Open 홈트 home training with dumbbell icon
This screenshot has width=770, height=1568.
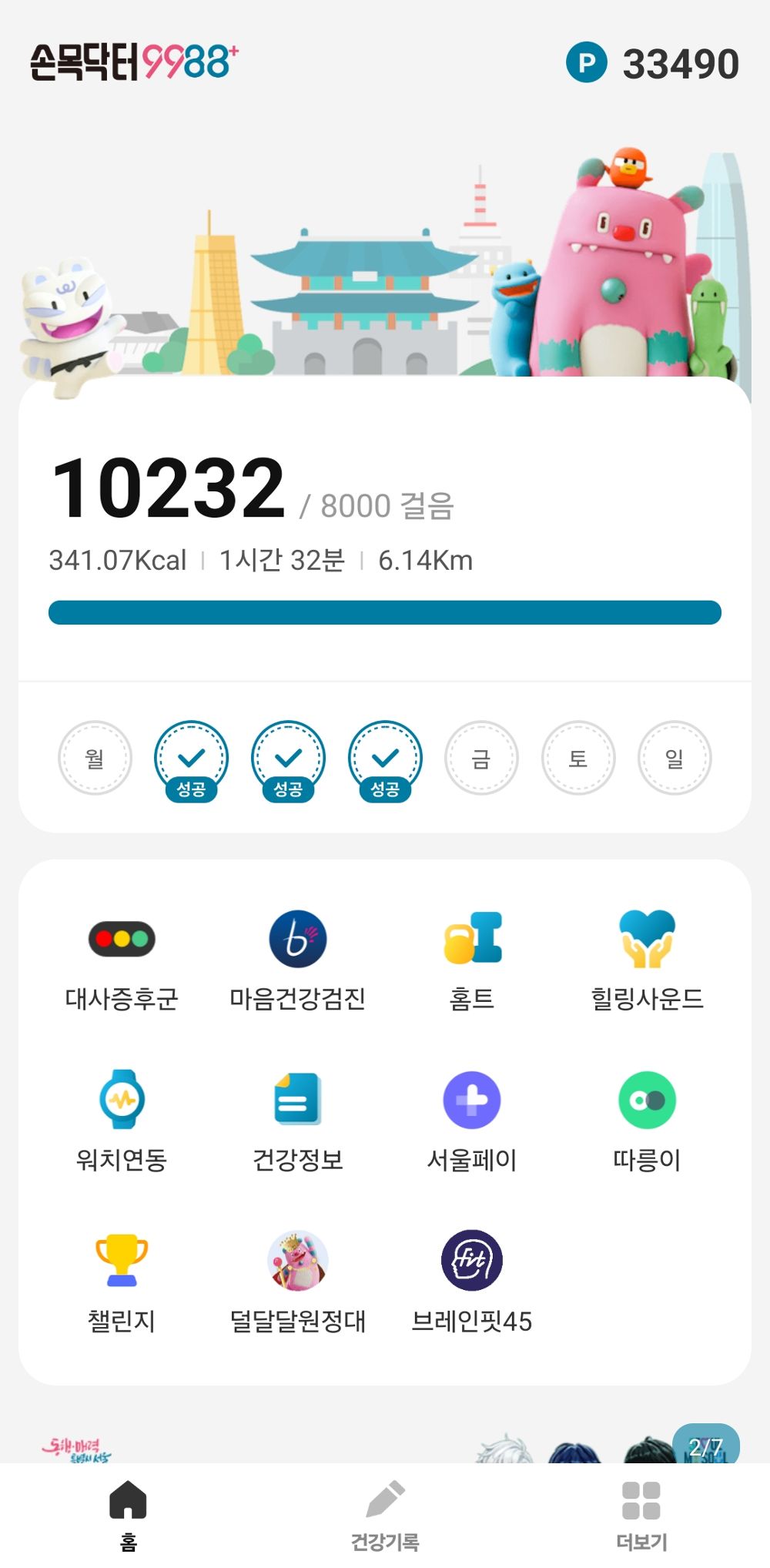click(473, 939)
